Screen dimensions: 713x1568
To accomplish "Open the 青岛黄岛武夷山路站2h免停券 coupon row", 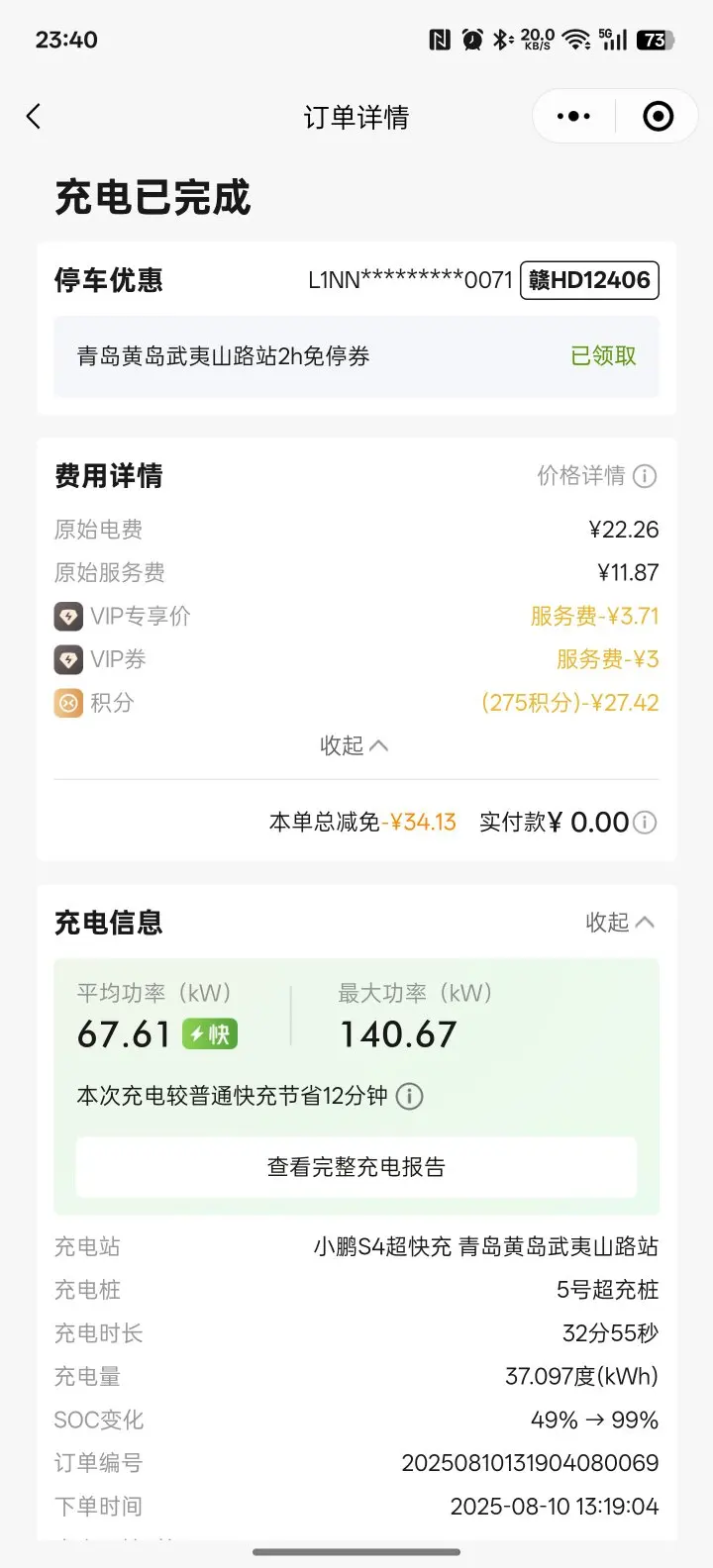I will pyautogui.click(x=356, y=356).
